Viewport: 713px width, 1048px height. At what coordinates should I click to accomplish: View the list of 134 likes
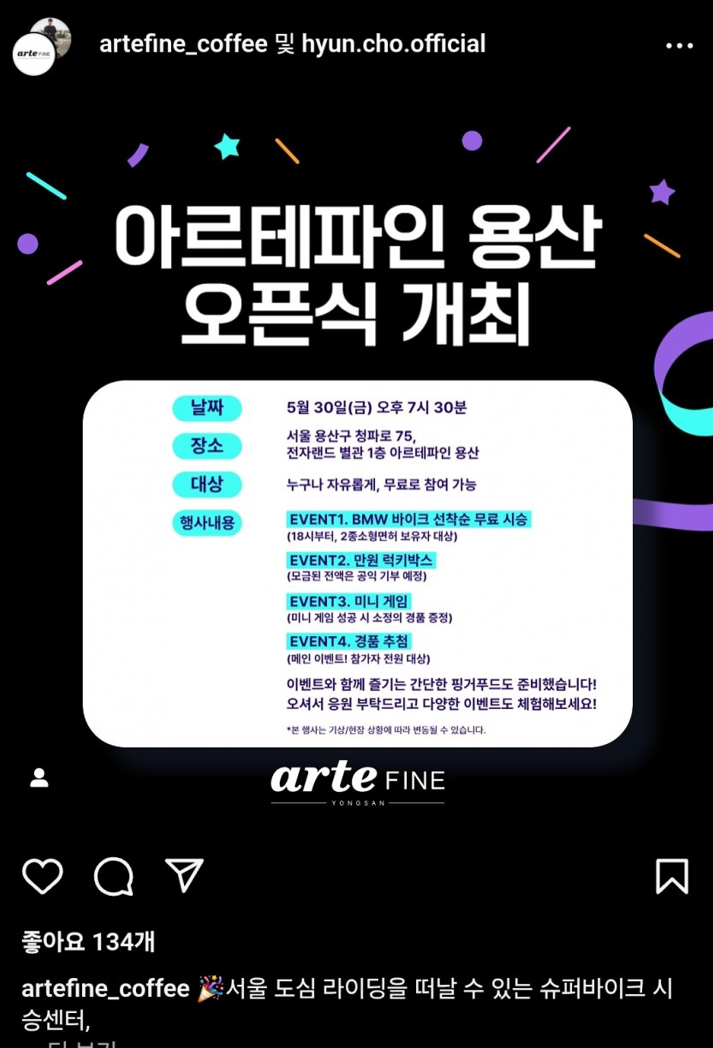tap(88, 941)
